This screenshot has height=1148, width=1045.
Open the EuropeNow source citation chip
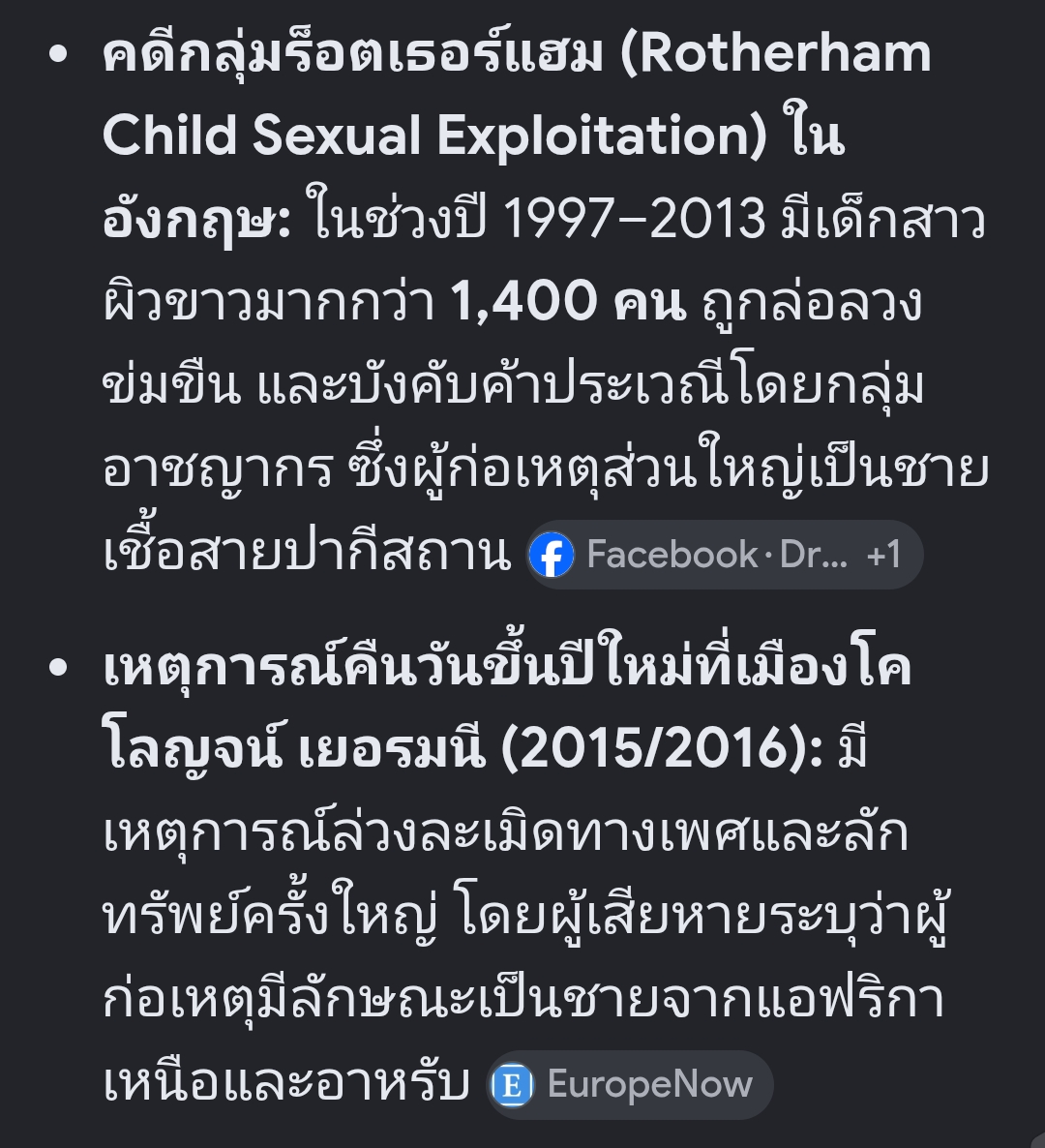coord(629,1084)
